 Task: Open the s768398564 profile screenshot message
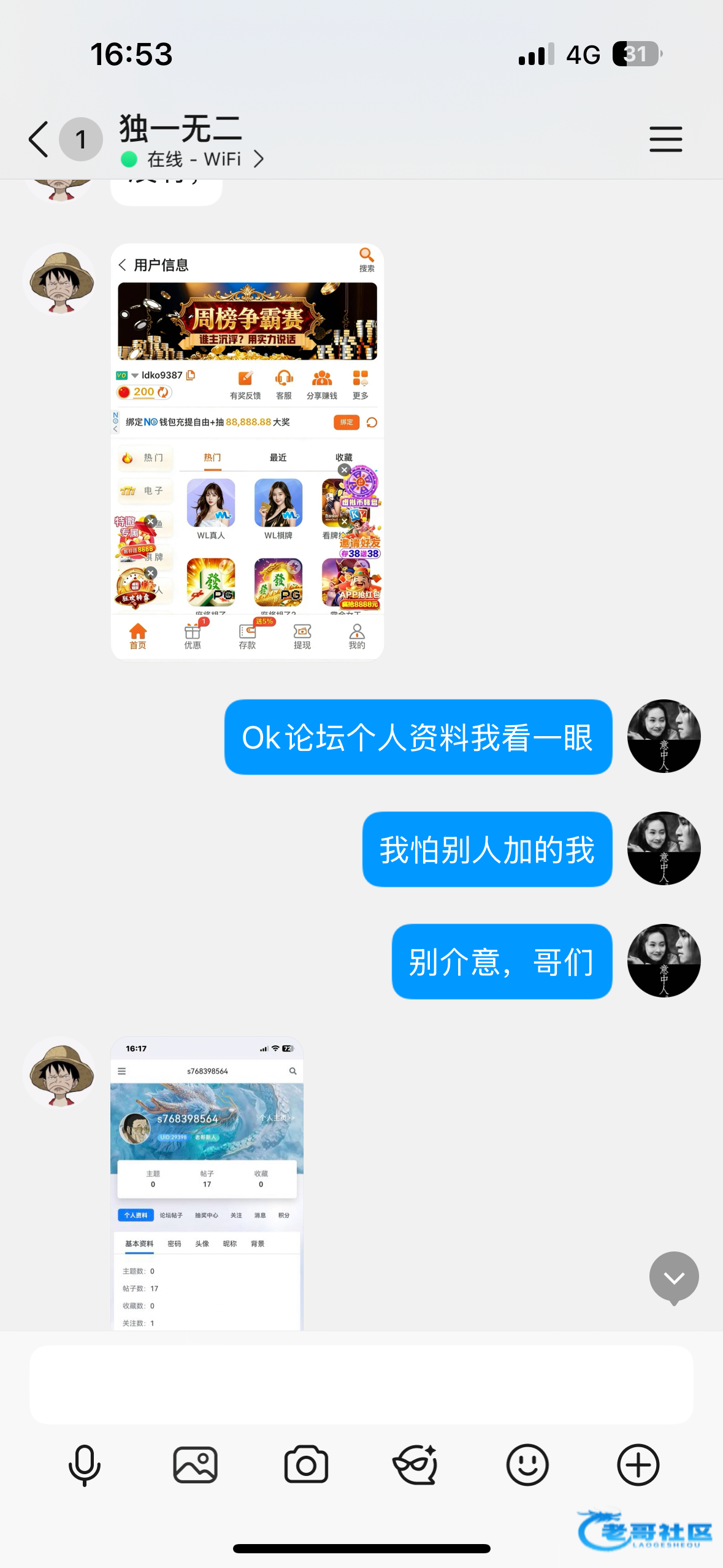pos(207,1183)
